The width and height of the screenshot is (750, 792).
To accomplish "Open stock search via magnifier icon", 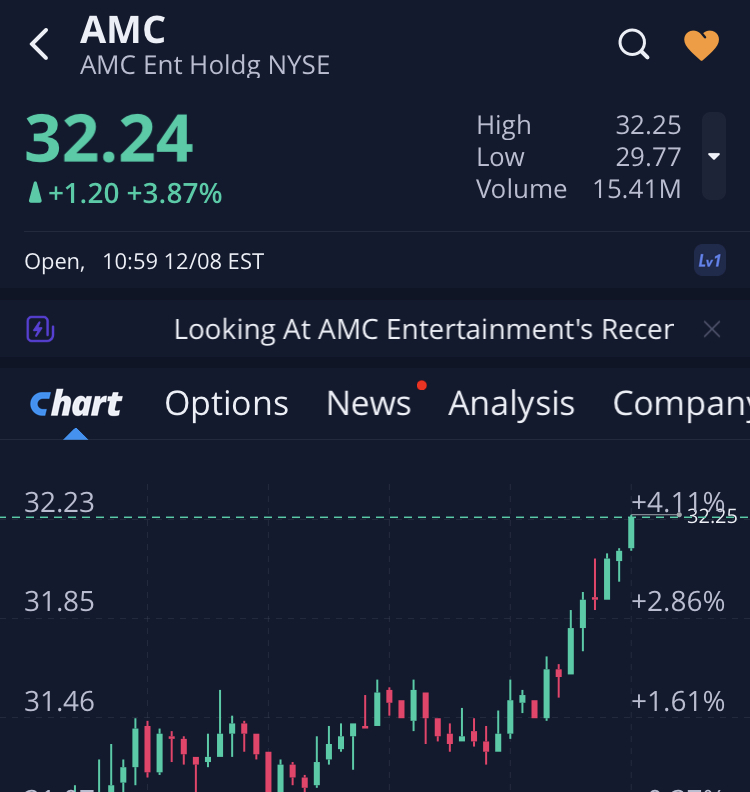I will point(634,45).
